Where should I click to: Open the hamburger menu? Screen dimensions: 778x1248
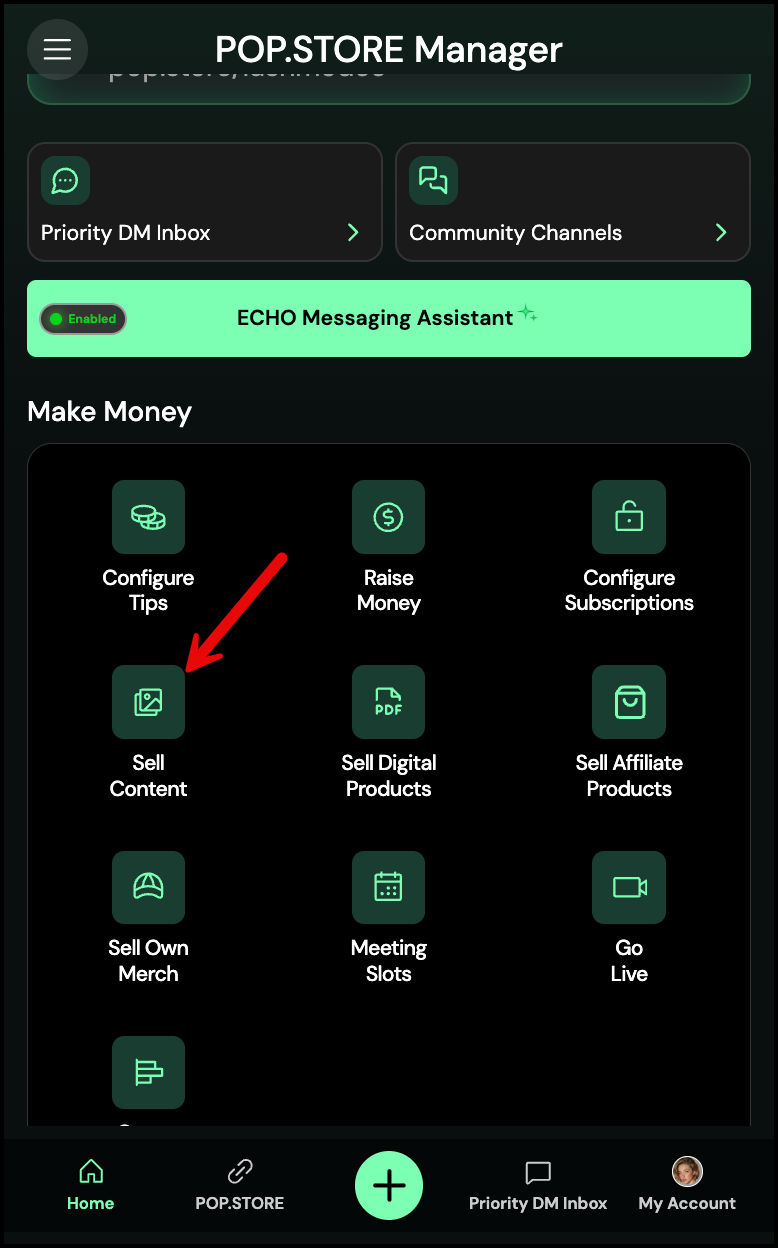pyautogui.click(x=57, y=49)
